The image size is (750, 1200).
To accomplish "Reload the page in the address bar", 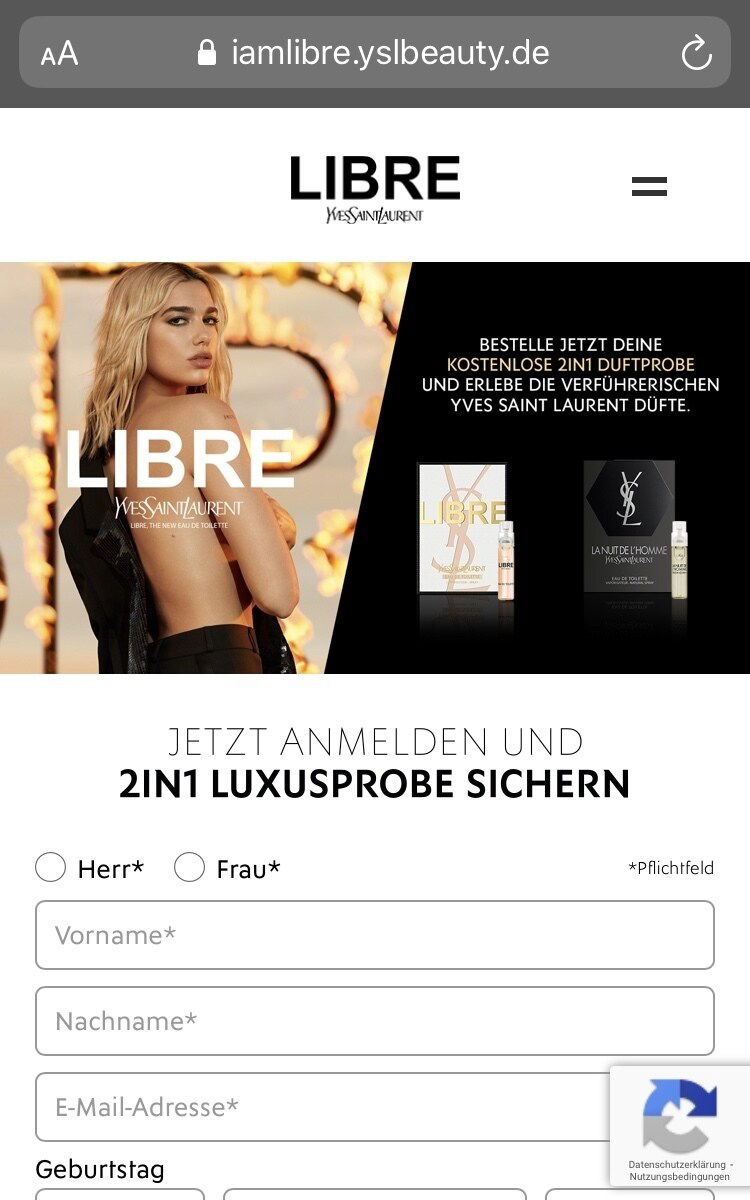I will point(697,52).
